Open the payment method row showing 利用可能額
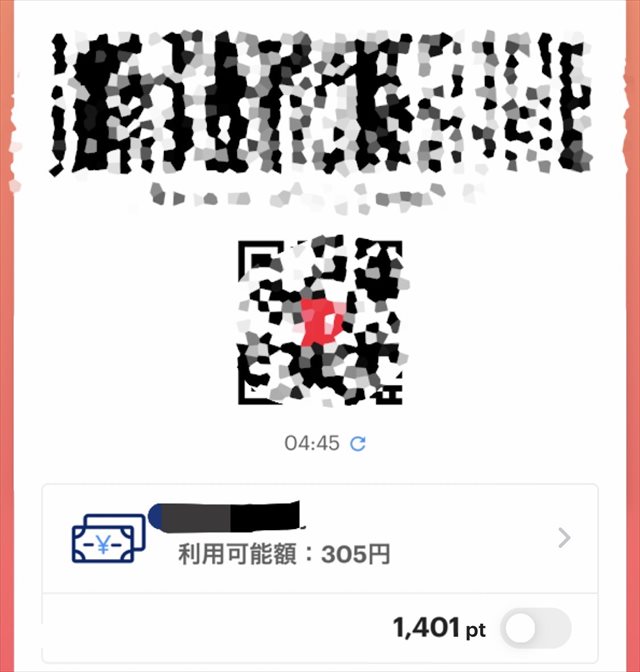Image resolution: width=640 pixels, height=672 pixels. click(x=320, y=538)
